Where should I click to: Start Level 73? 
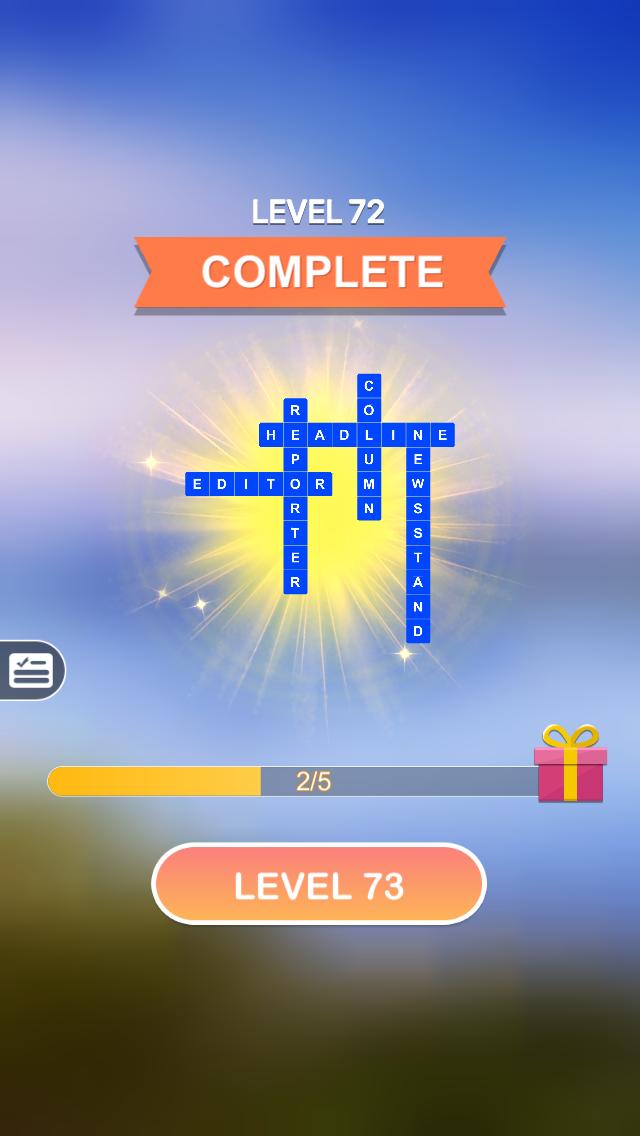click(x=319, y=885)
